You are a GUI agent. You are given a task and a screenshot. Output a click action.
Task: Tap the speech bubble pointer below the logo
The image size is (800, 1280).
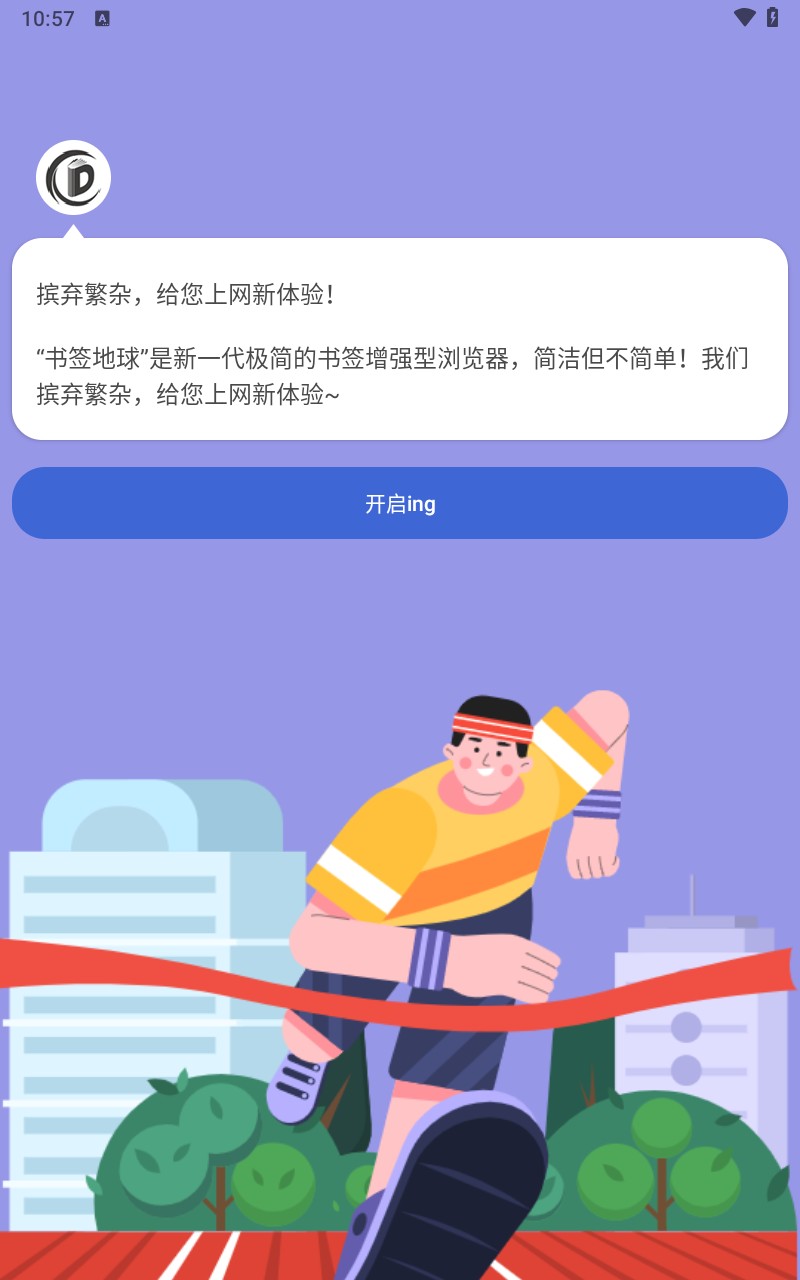click(x=75, y=230)
